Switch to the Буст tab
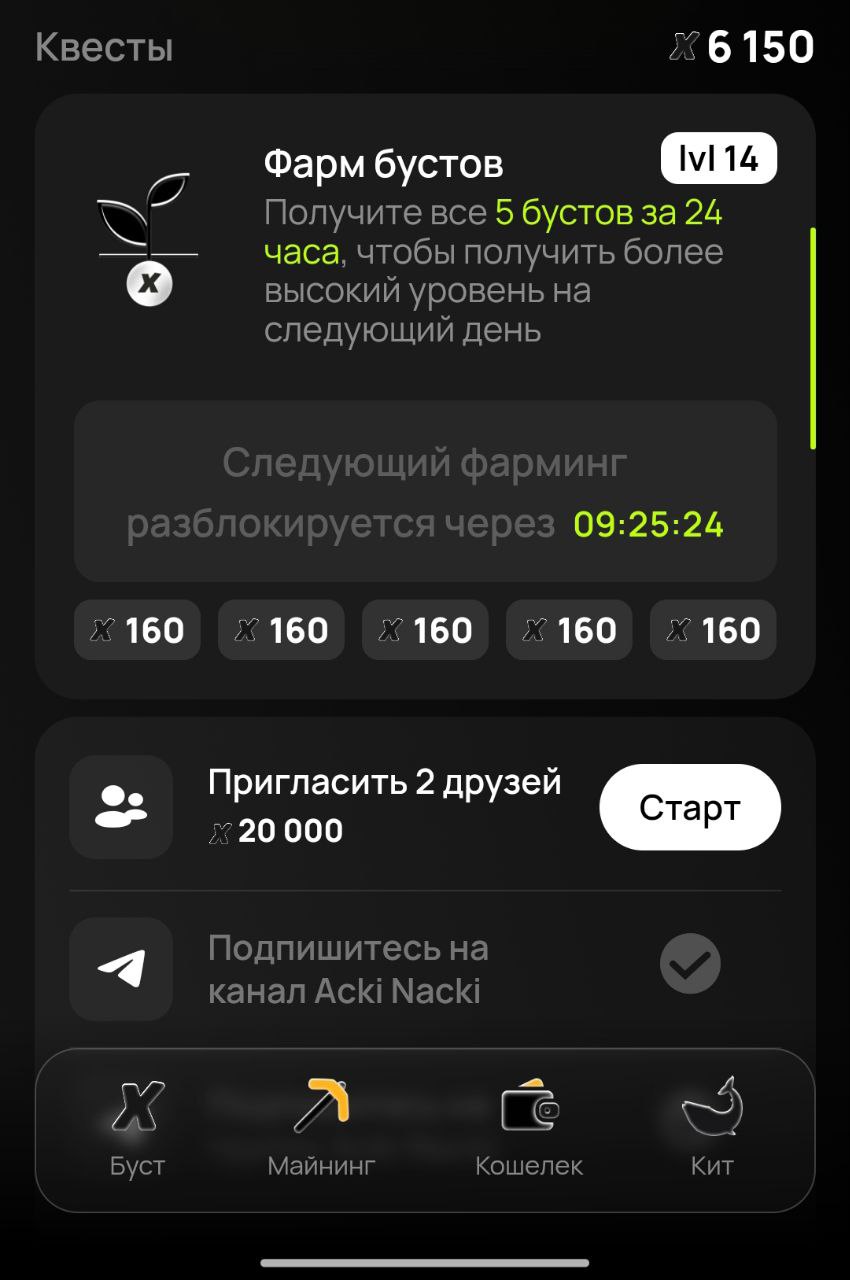The width and height of the screenshot is (850, 1280). [x=137, y=1128]
